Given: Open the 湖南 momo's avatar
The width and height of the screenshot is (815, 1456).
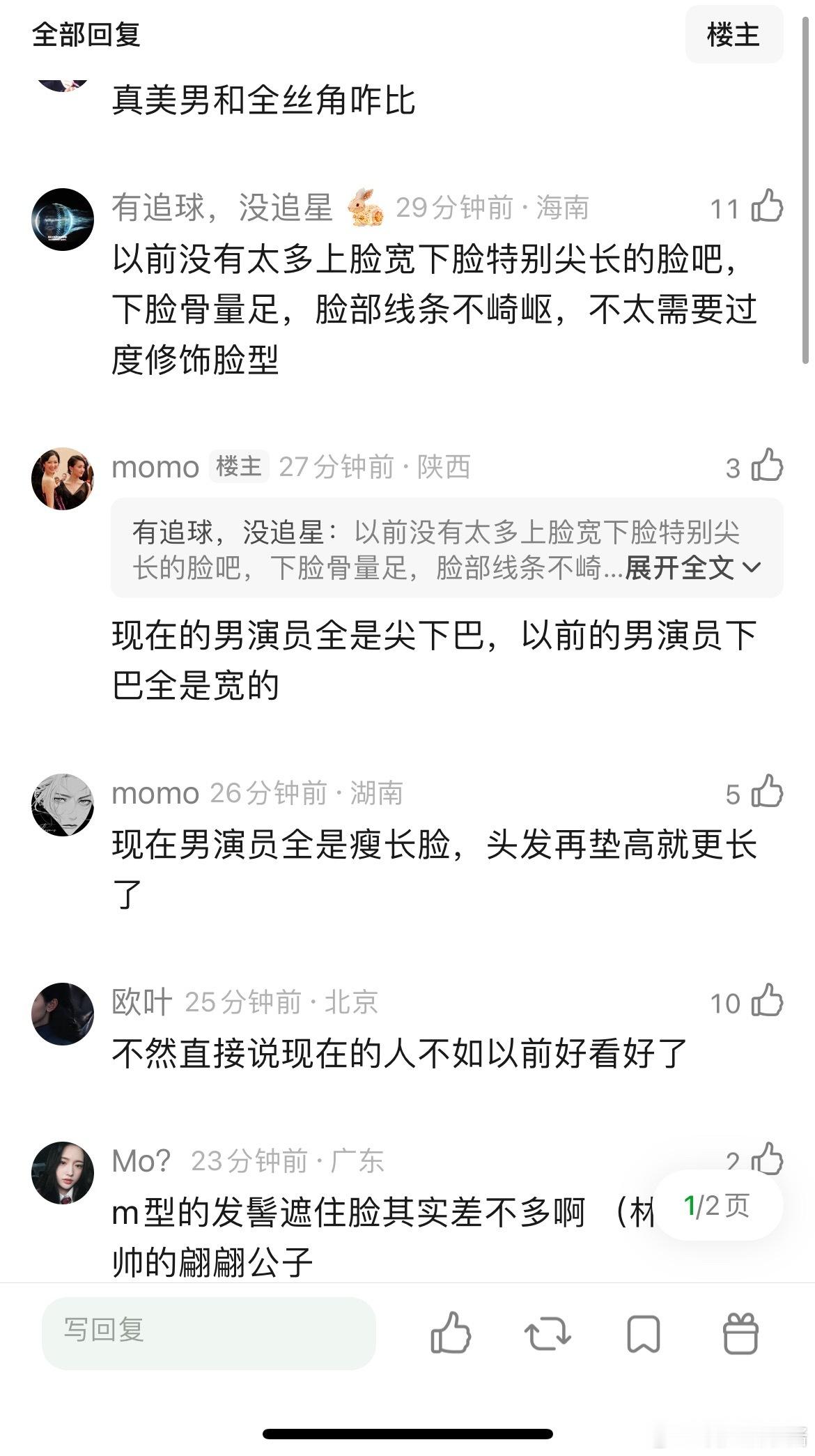Looking at the screenshot, I should coord(63,804).
